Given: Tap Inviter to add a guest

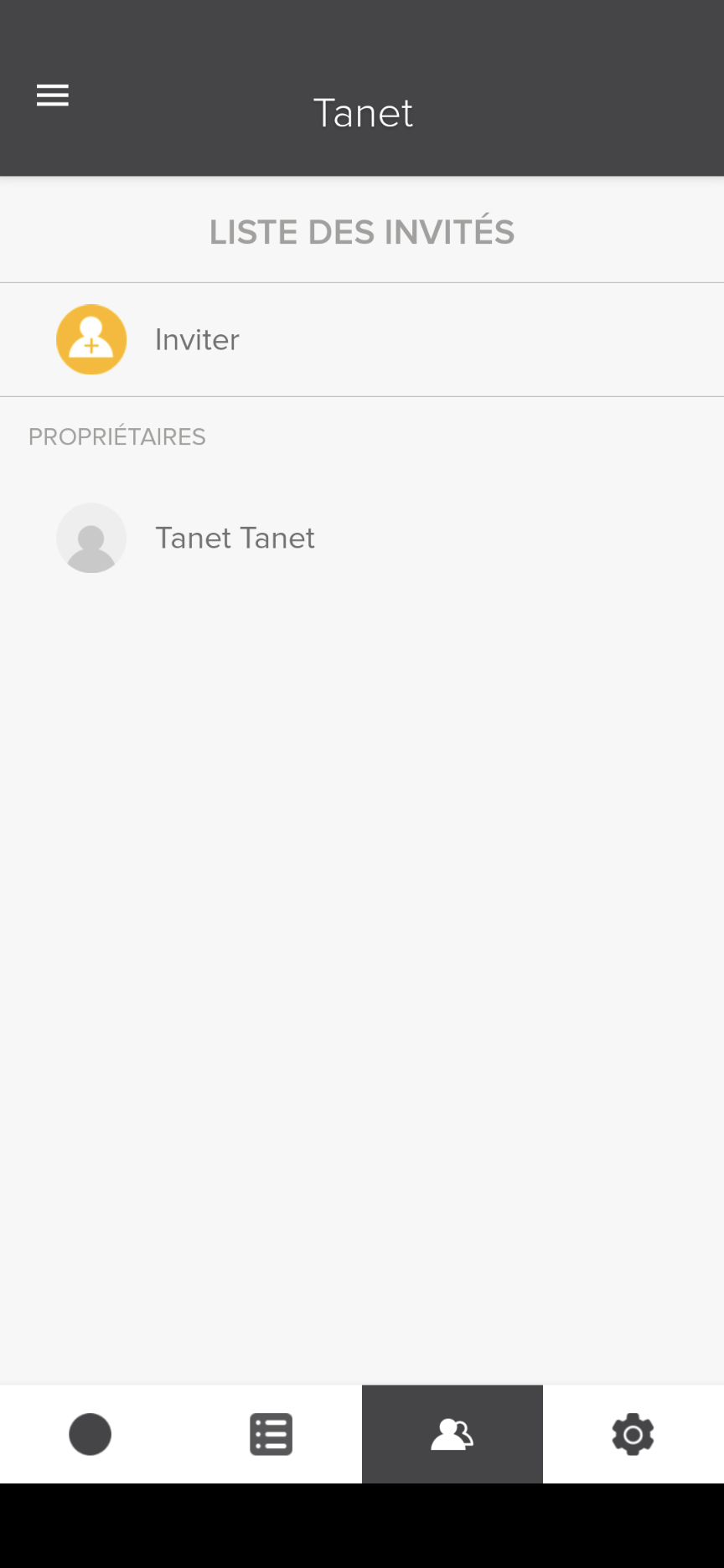Looking at the screenshot, I should click(362, 339).
